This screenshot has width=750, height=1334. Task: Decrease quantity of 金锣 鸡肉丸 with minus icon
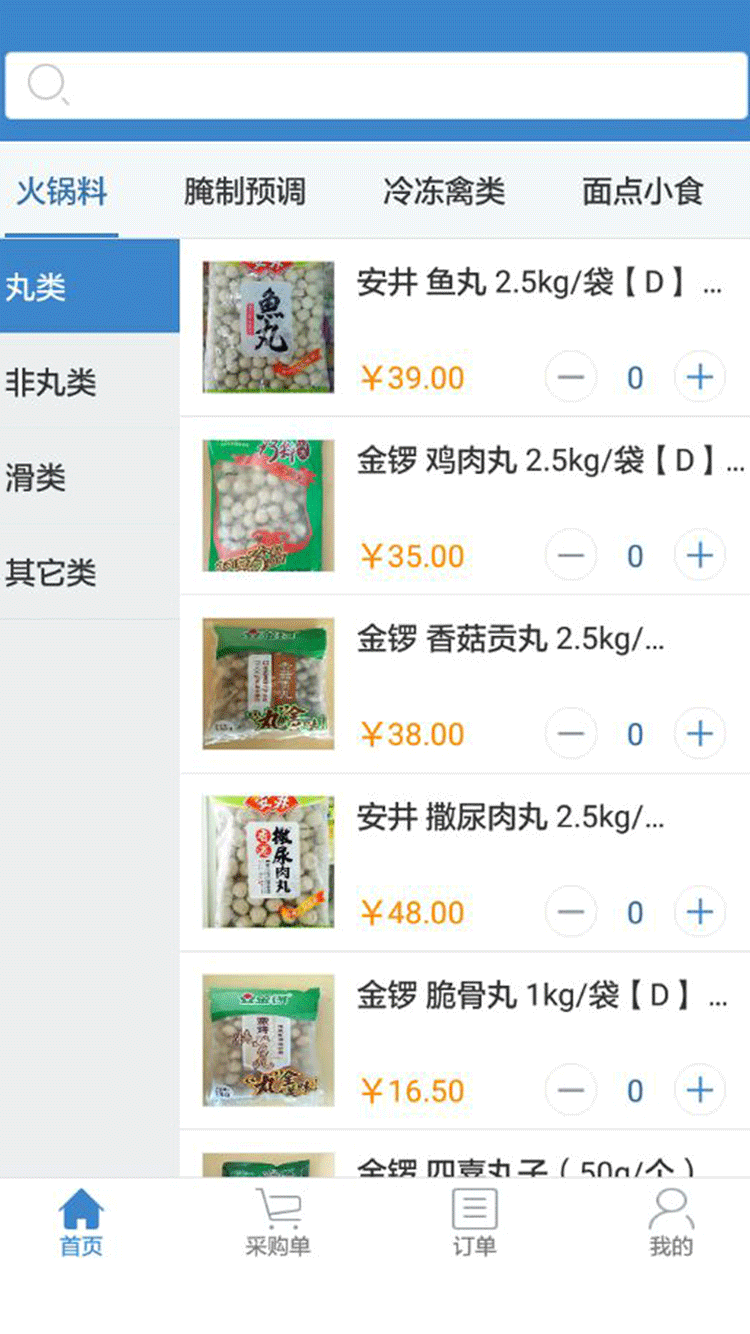571,555
